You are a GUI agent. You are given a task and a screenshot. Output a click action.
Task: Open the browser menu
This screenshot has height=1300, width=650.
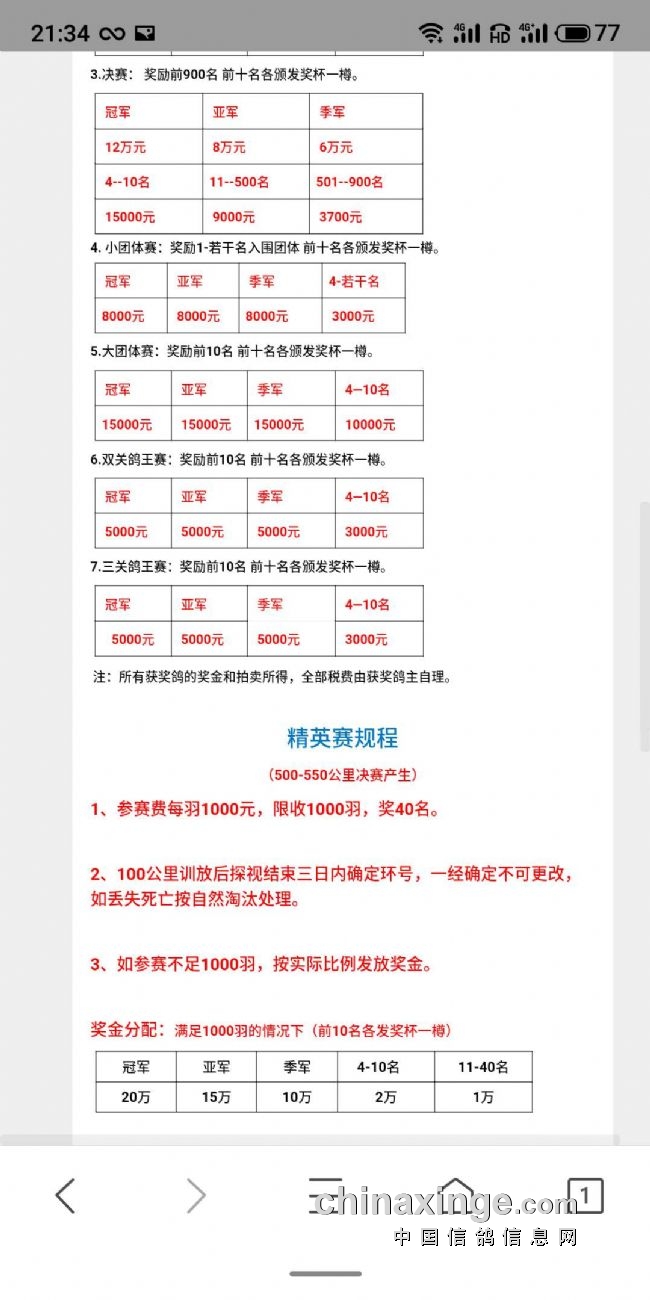tap(325, 1195)
